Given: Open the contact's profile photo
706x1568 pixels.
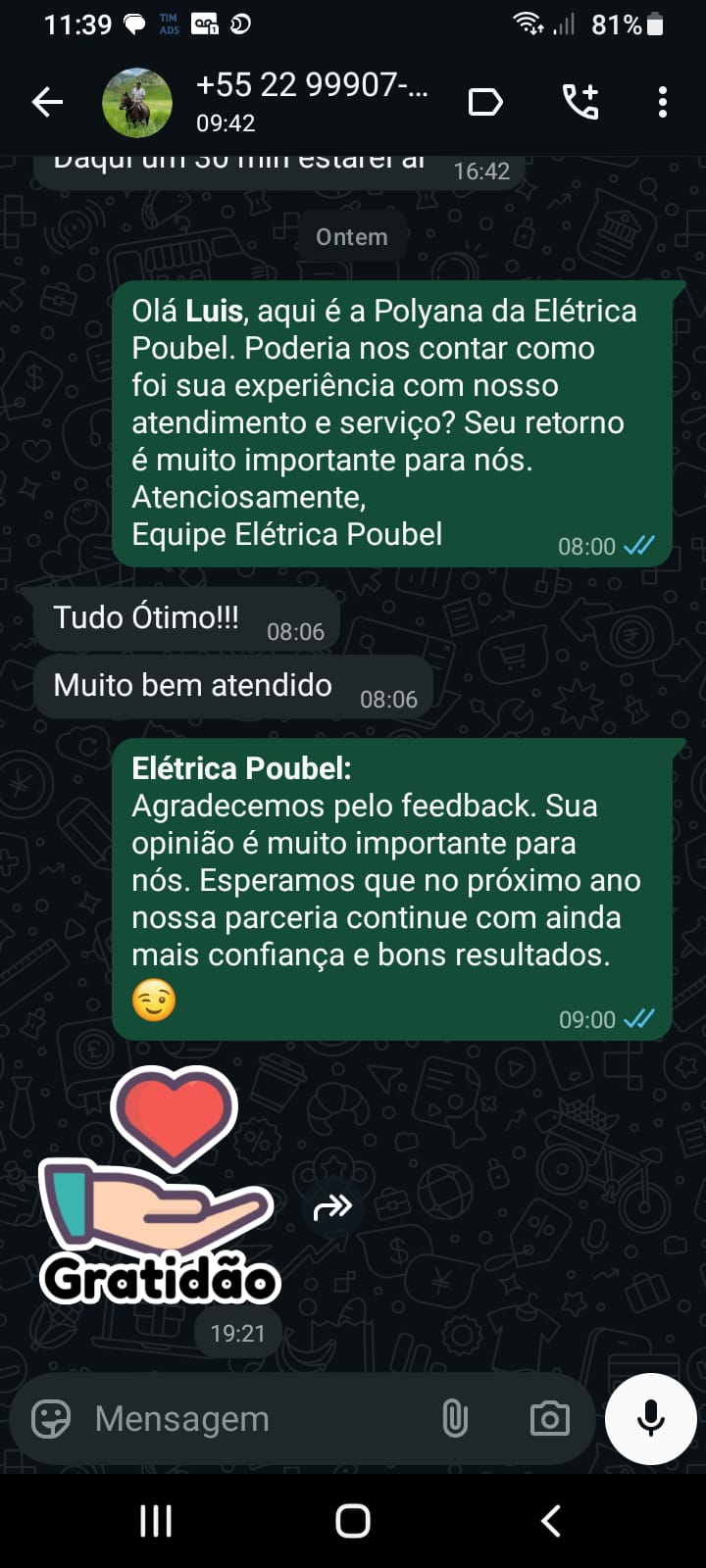Looking at the screenshot, I should [x=137, y=103].
